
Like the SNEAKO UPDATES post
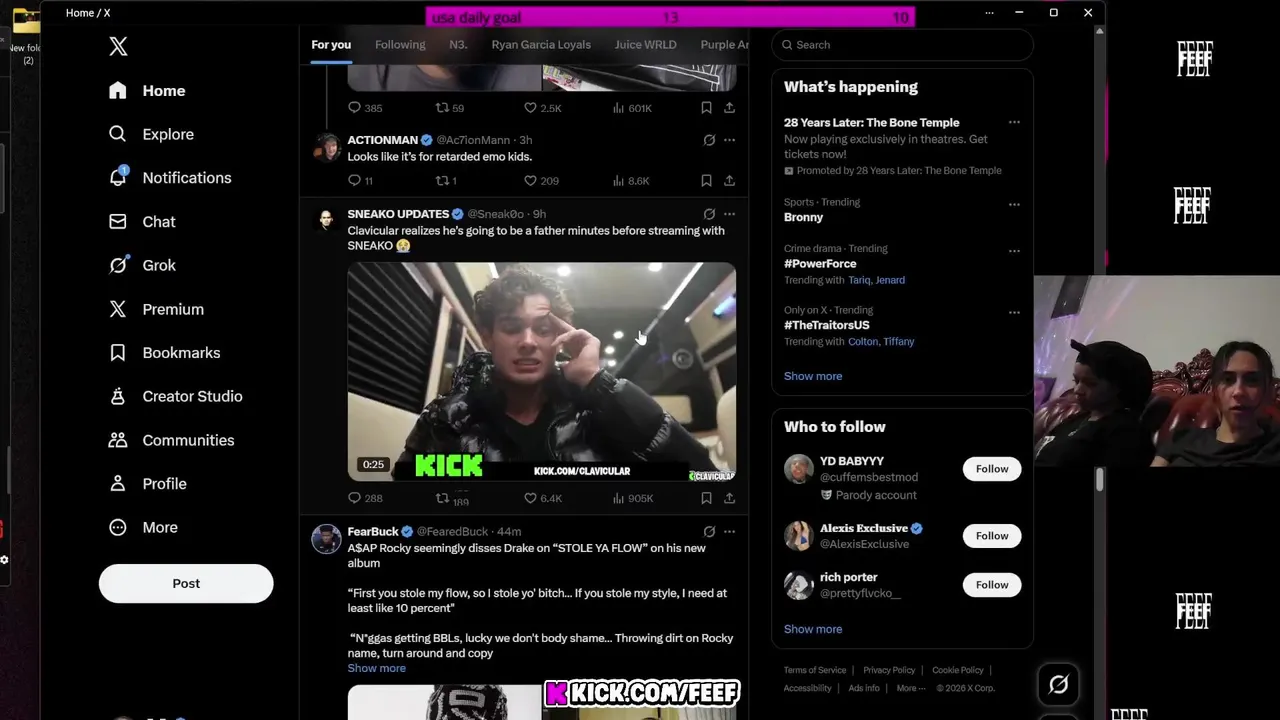[531, 498]
